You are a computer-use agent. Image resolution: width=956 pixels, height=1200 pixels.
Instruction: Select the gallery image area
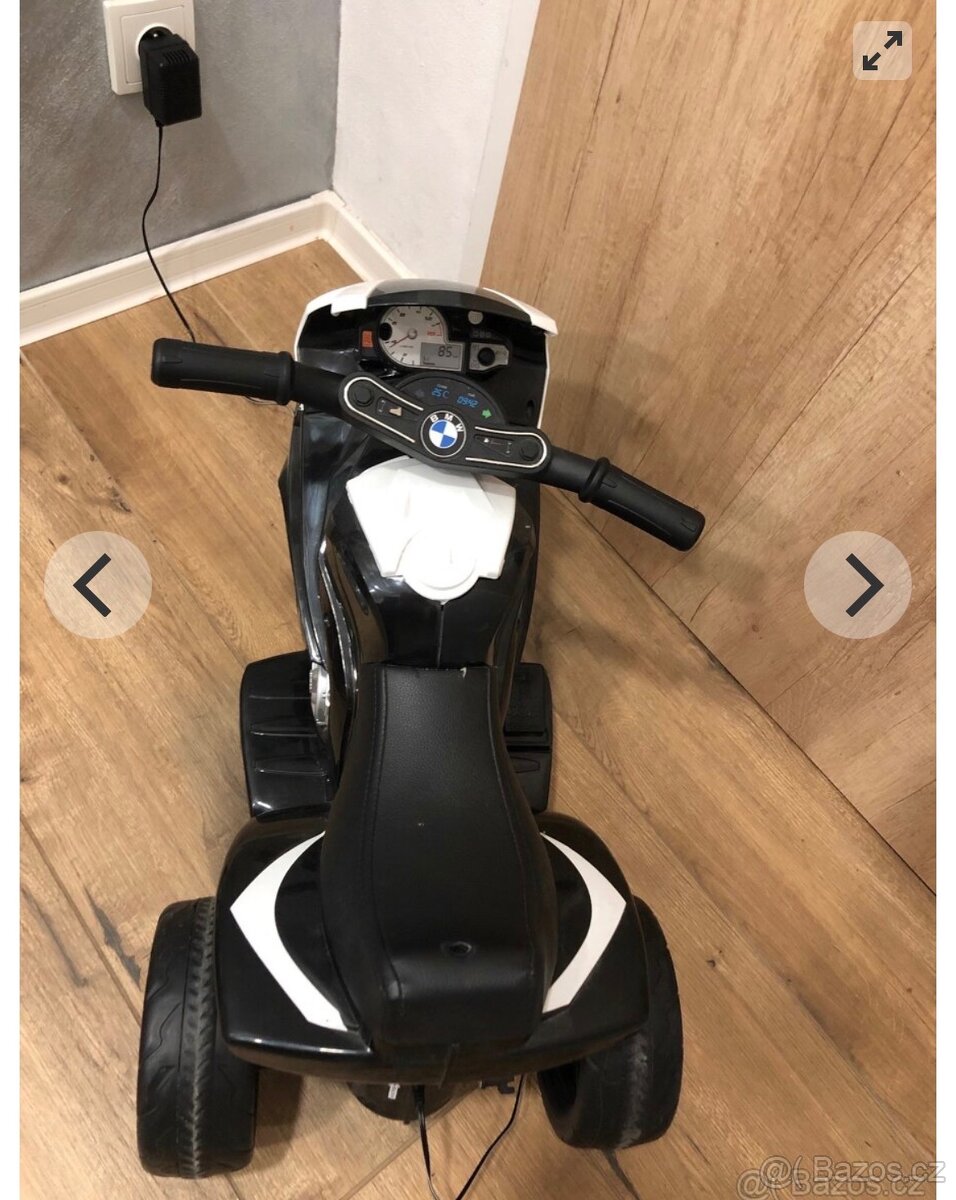478,600
